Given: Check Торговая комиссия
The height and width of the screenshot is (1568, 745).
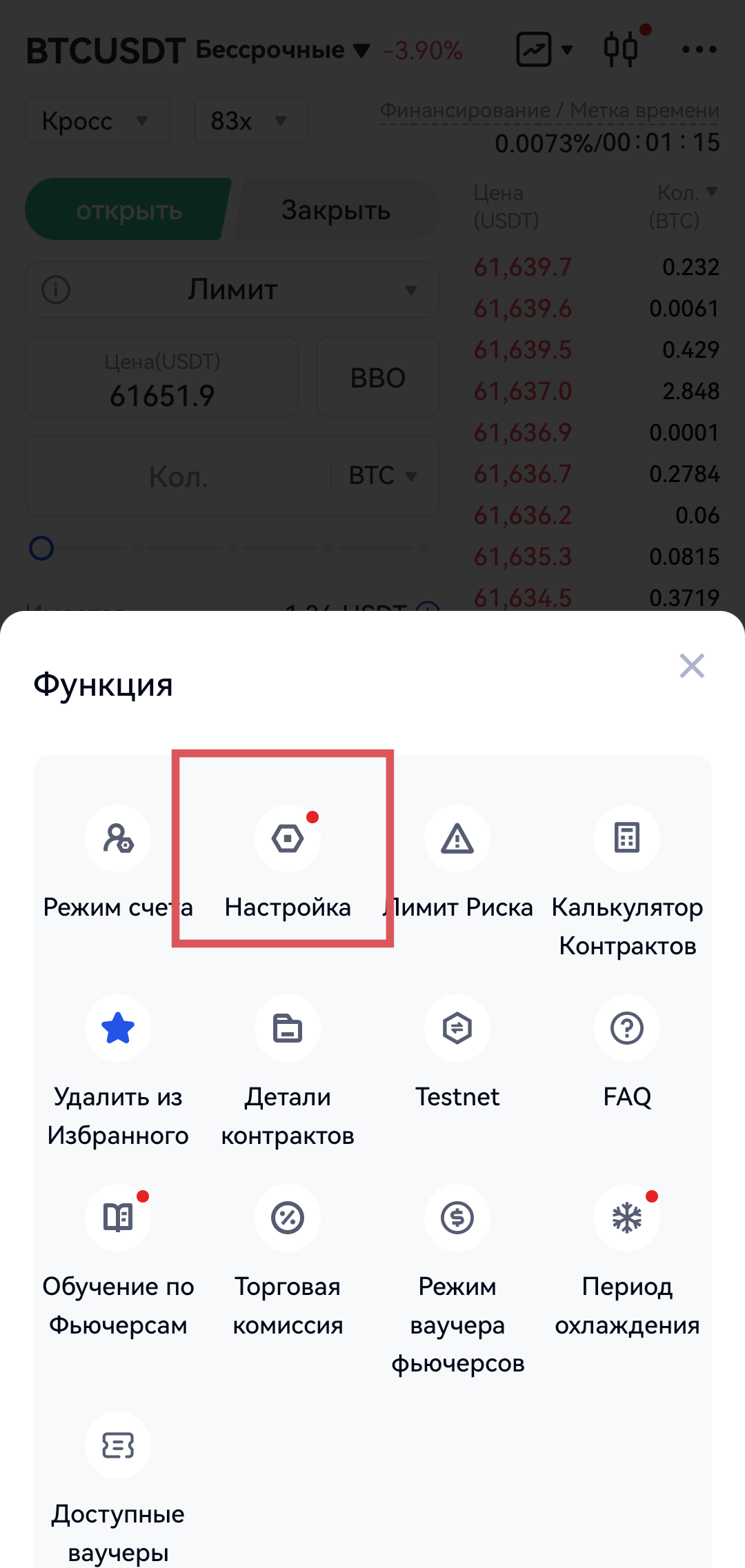Looking at the screenshot, I should click(x=288, y=1218).
